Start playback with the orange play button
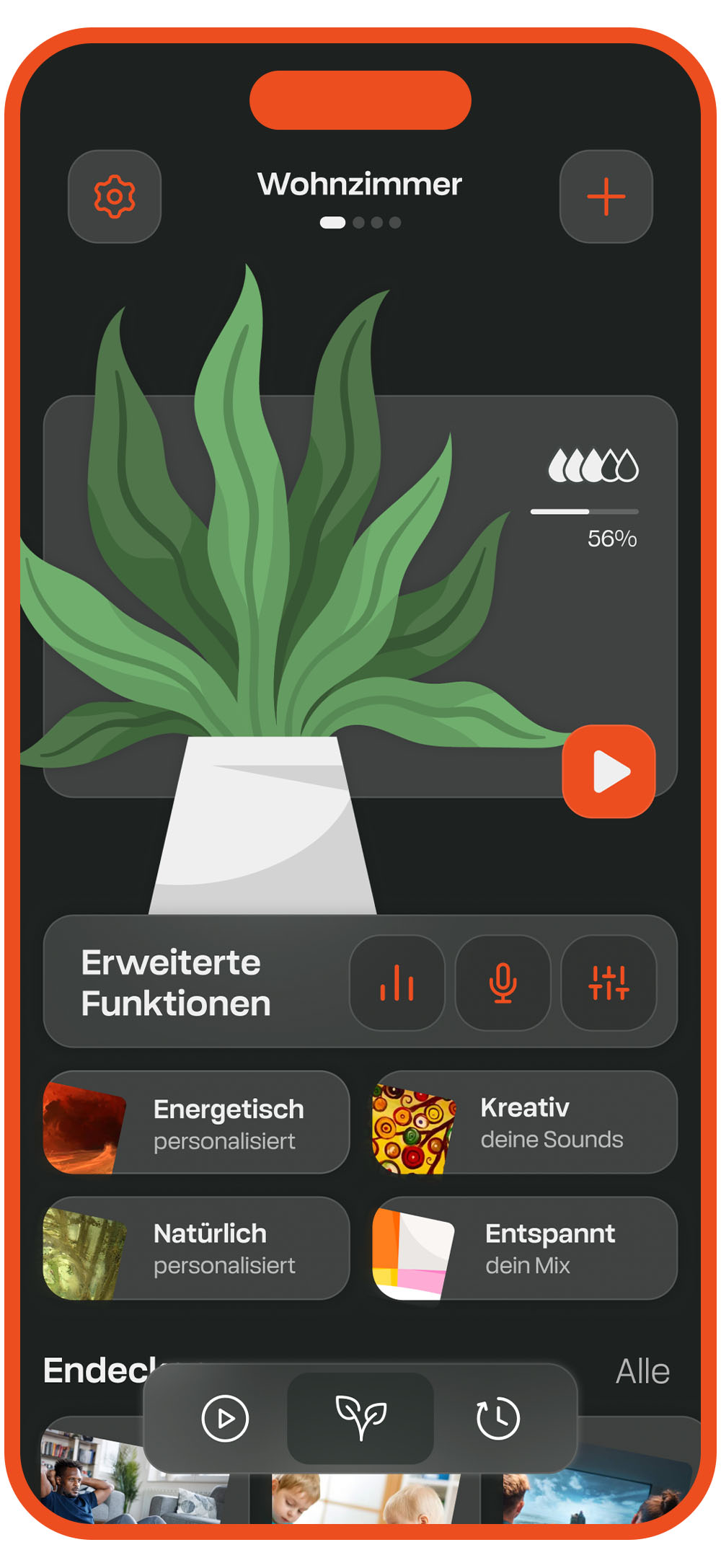 pos(609,771)
